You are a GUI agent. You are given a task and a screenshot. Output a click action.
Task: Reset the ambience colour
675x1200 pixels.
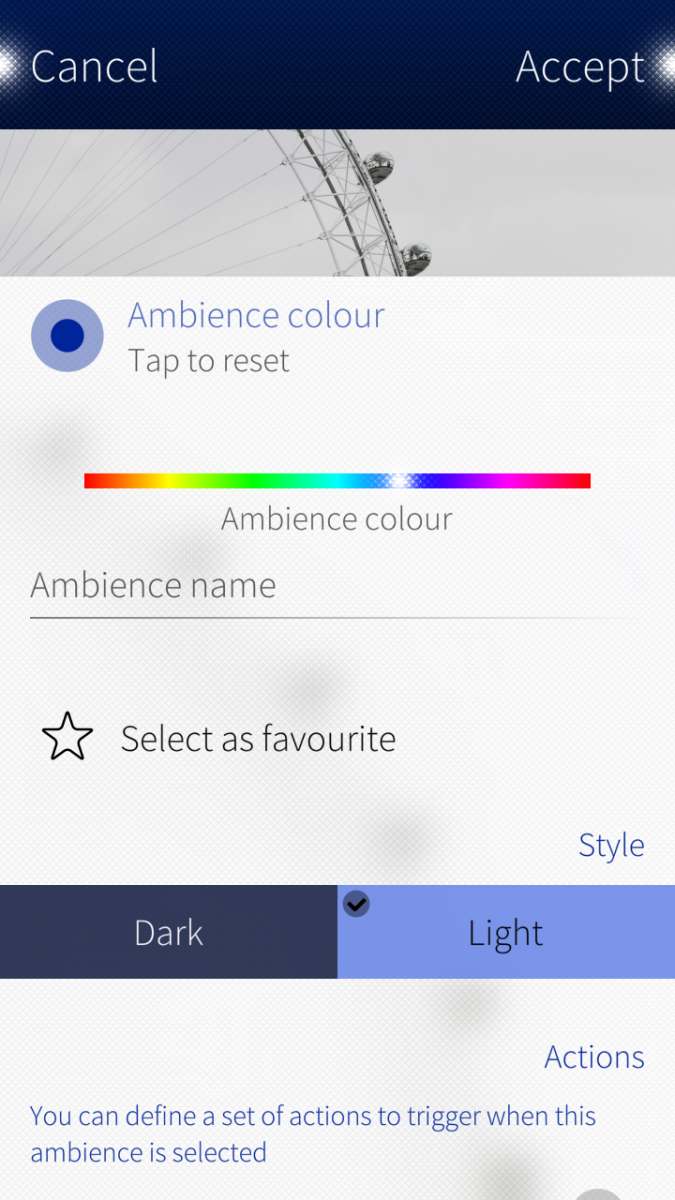[x=68, y=336]
